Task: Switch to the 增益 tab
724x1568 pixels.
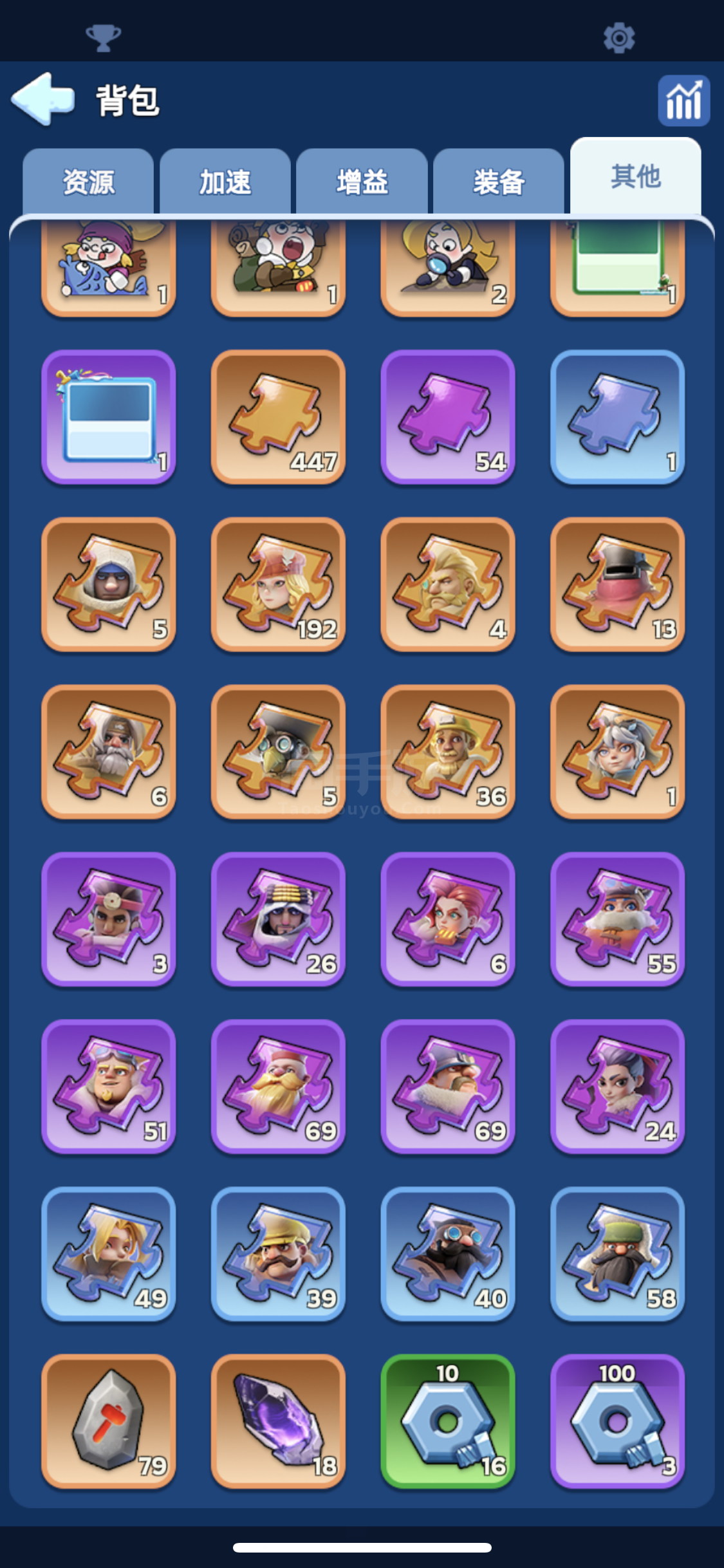Action: (362, 182)
